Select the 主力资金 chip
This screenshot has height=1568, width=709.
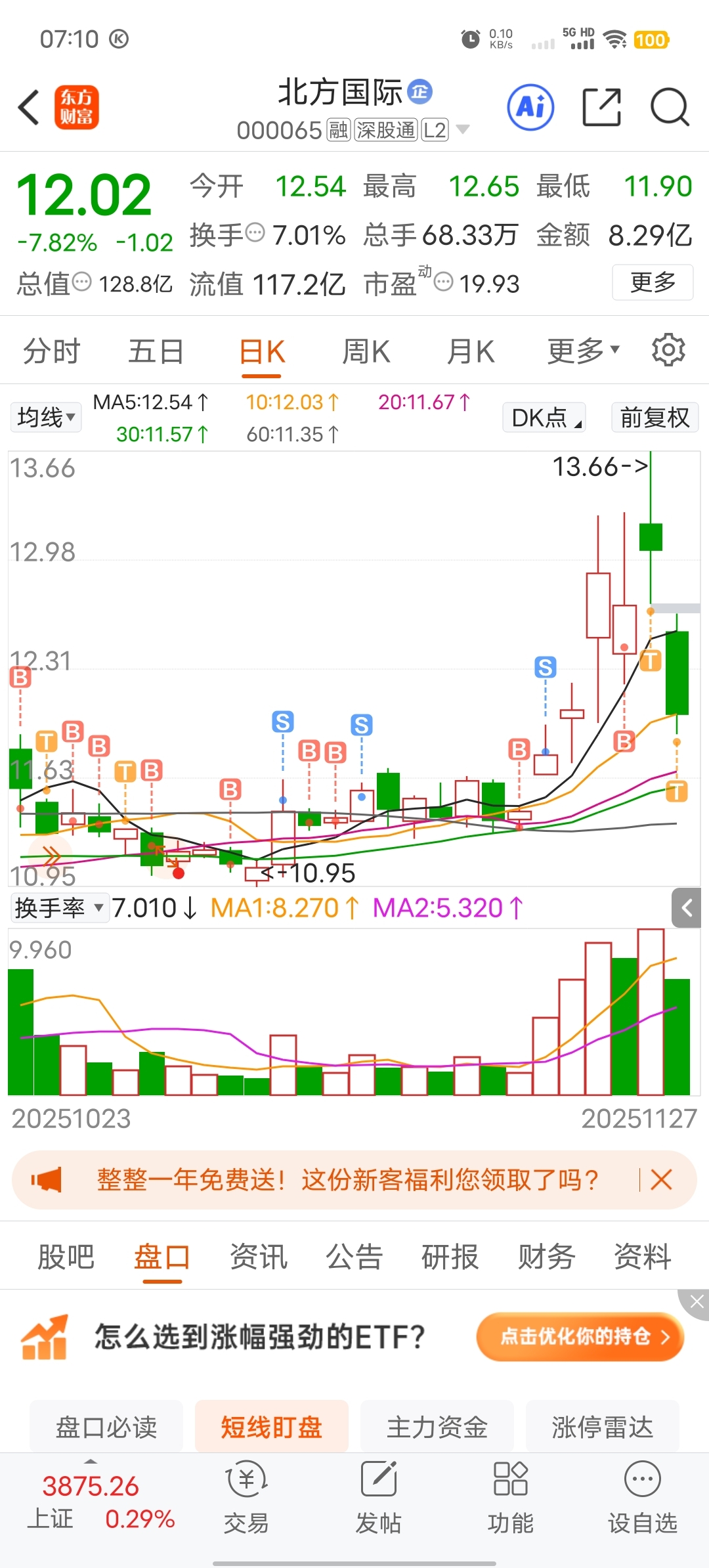[x=437, y=1427]
